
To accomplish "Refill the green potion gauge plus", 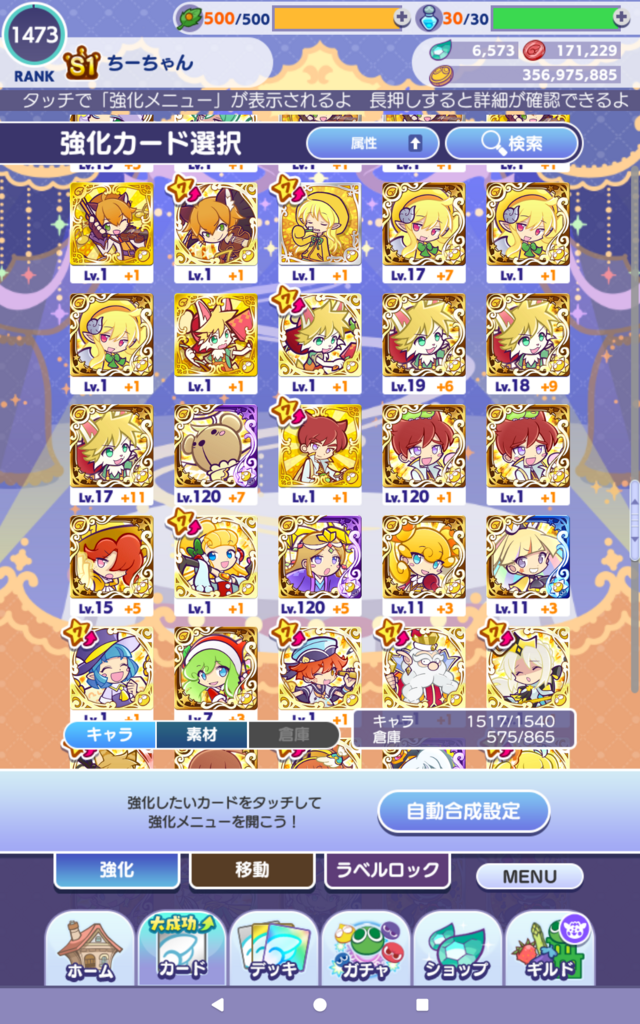I will tap(622, 19).
